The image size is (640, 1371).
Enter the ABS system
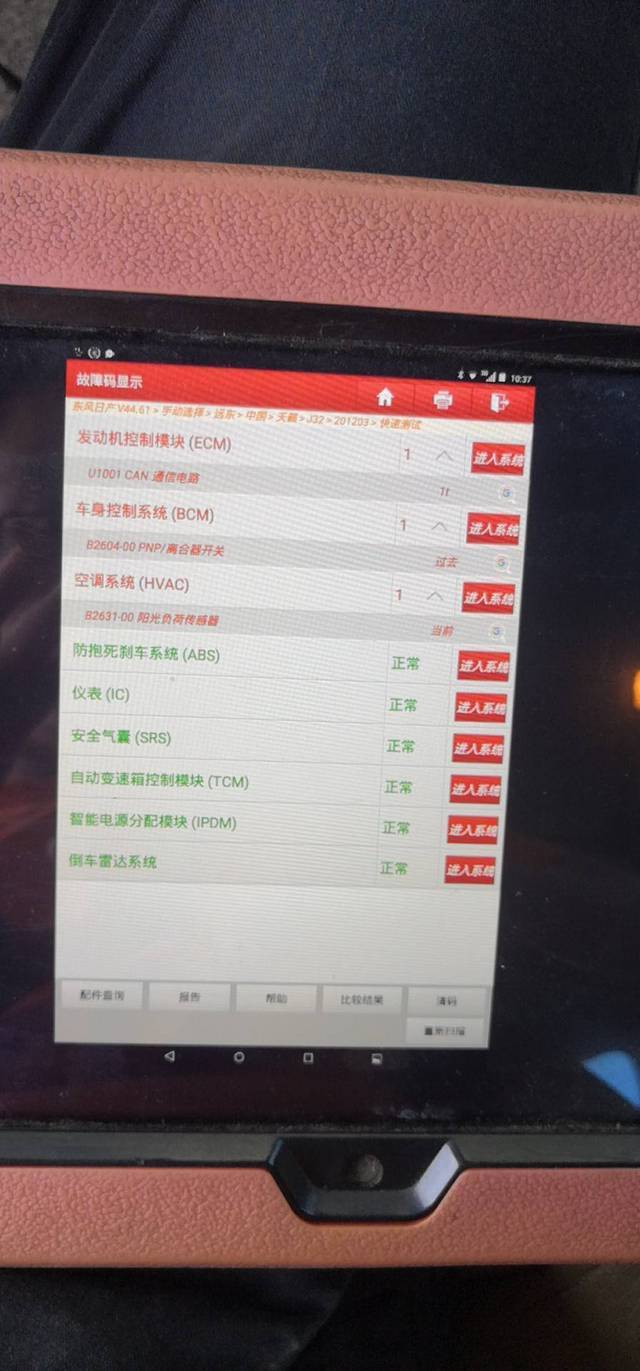point(483,666)
